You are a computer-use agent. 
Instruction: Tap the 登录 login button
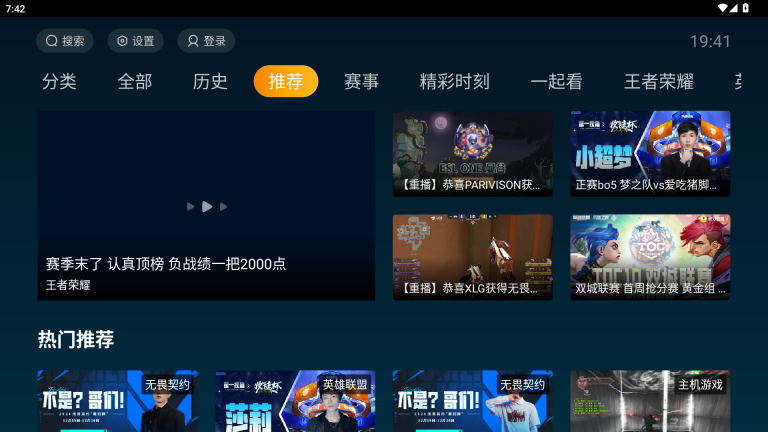point(206,41)
